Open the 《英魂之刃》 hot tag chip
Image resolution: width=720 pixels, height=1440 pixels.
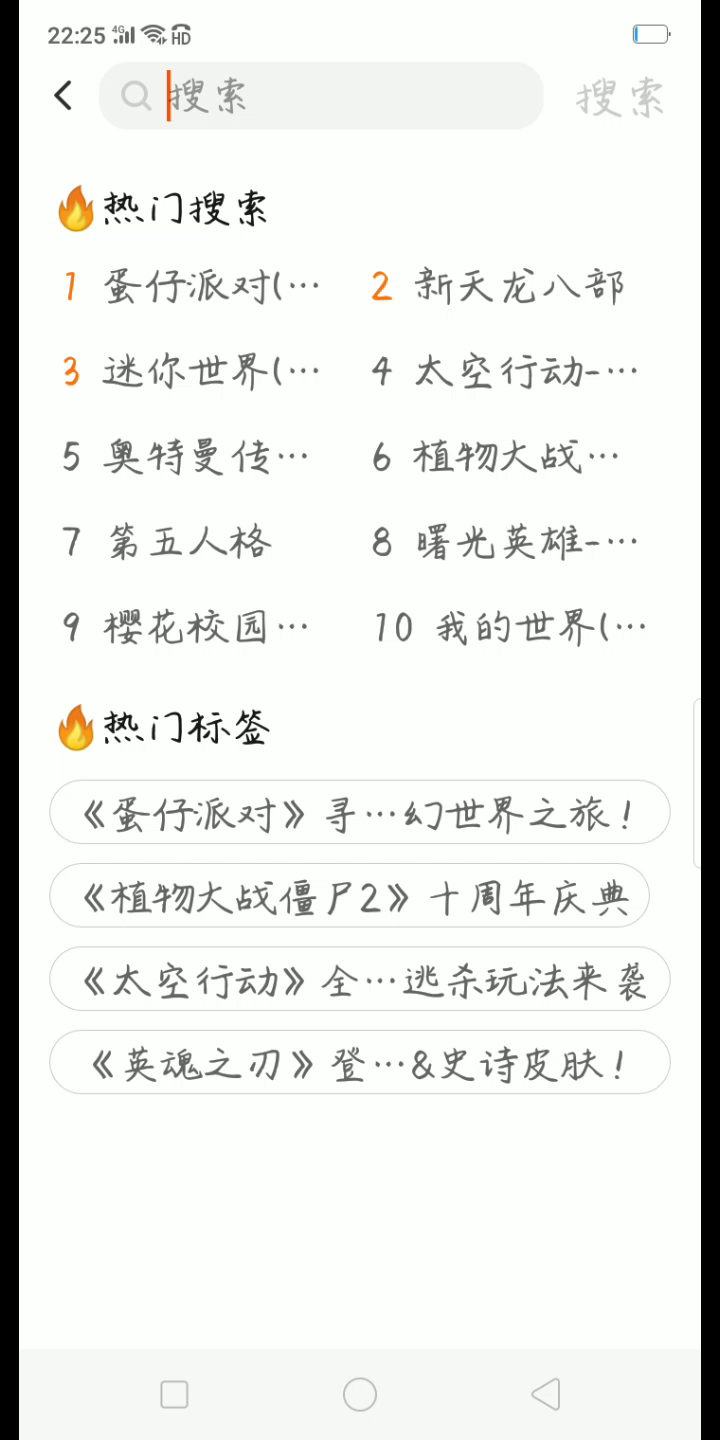click(359, 1063)
